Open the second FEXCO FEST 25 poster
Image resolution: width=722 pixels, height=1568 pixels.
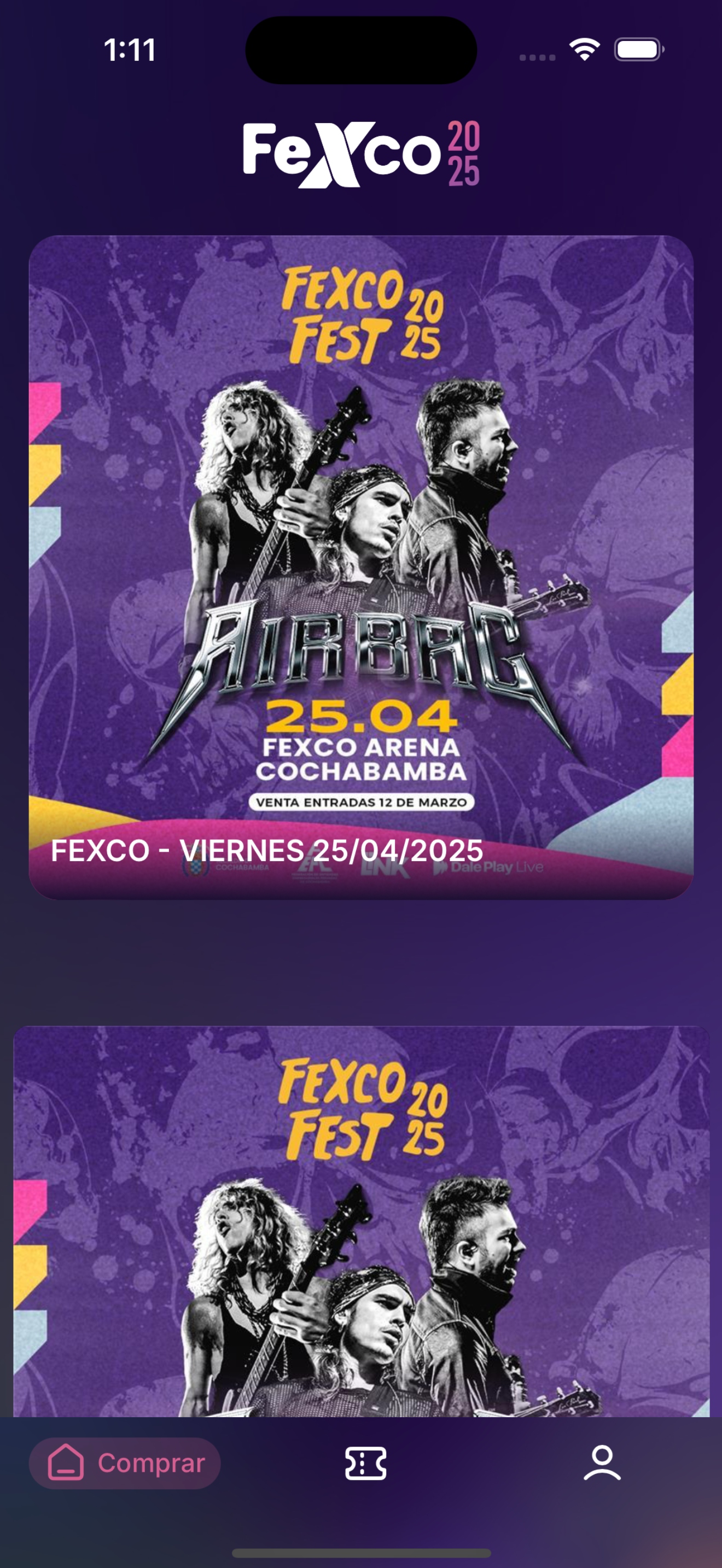pos(360,1218)
